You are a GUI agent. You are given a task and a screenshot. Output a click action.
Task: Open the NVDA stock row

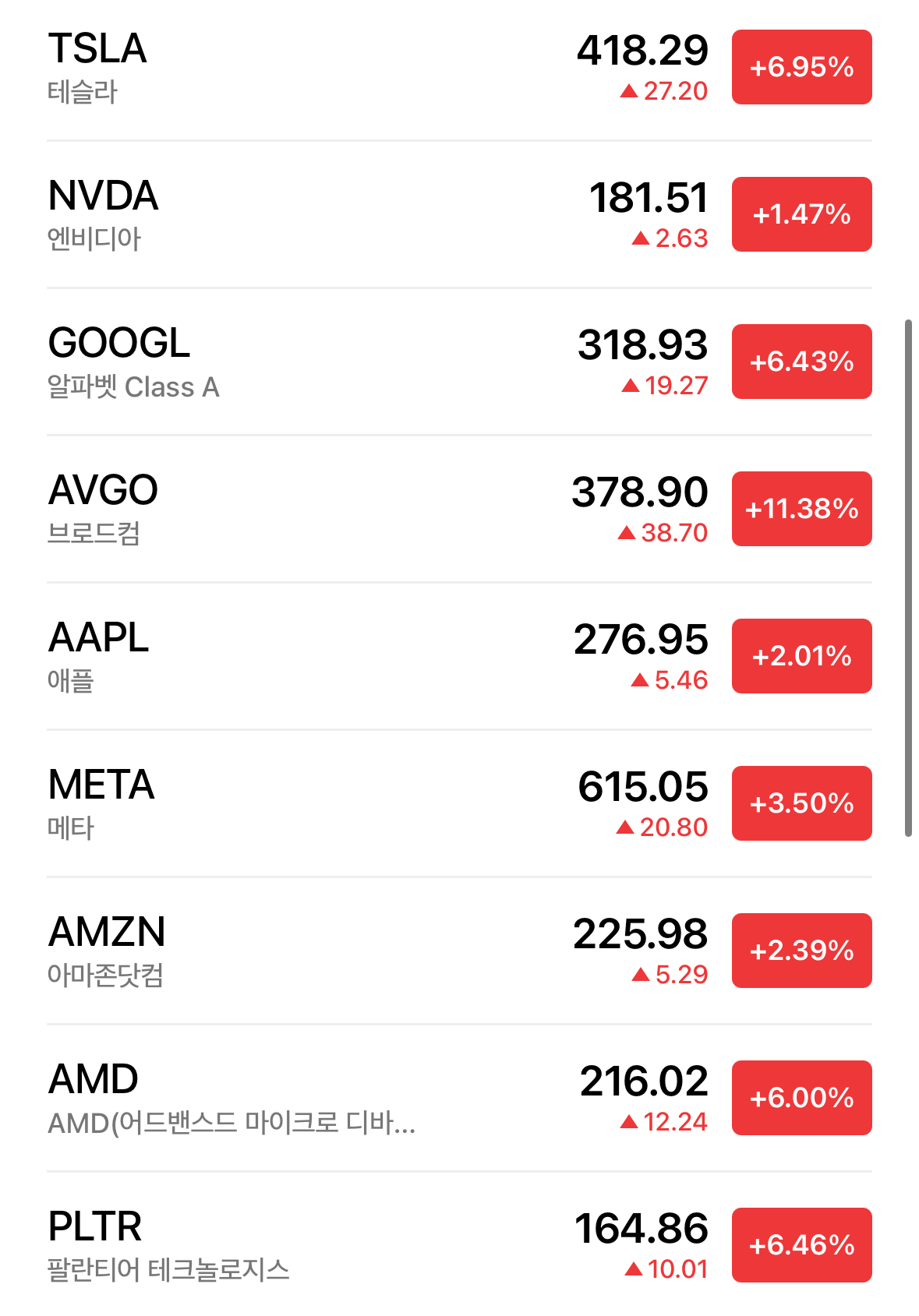click(x=312, y=215)
